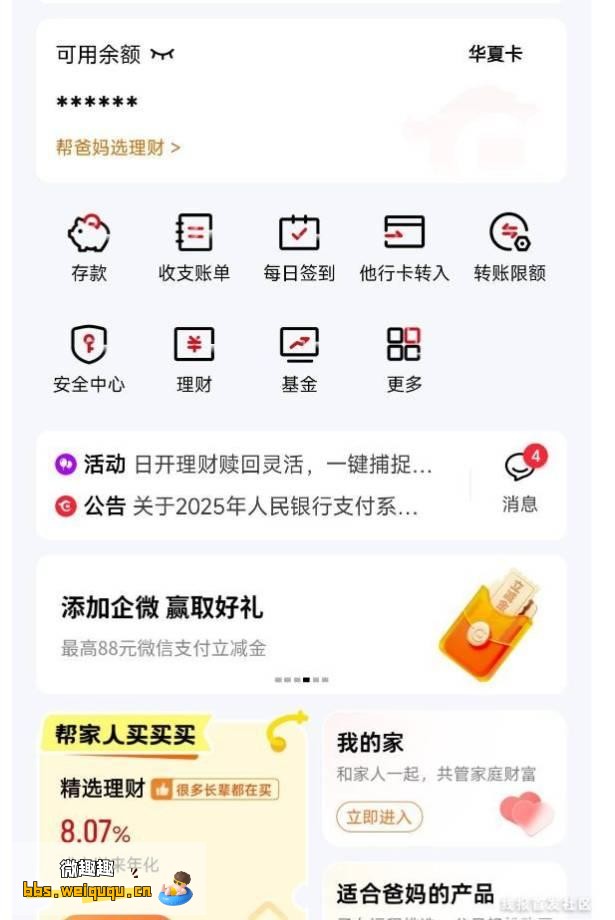Open the 适合爸妈的产品 card
Screen dimensions: 615x920
[x=445, y=892]
